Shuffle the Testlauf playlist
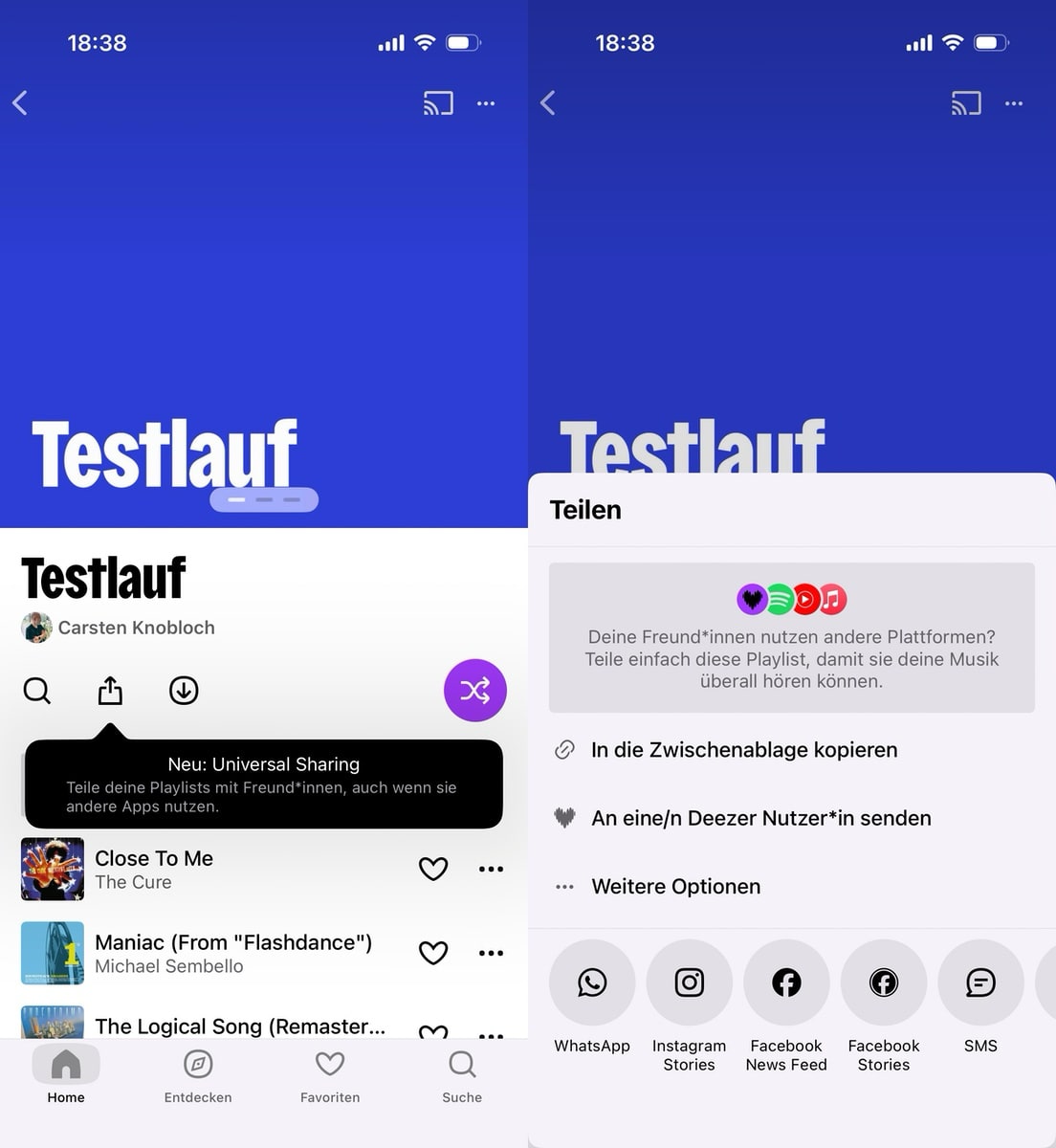 [474, 690]
